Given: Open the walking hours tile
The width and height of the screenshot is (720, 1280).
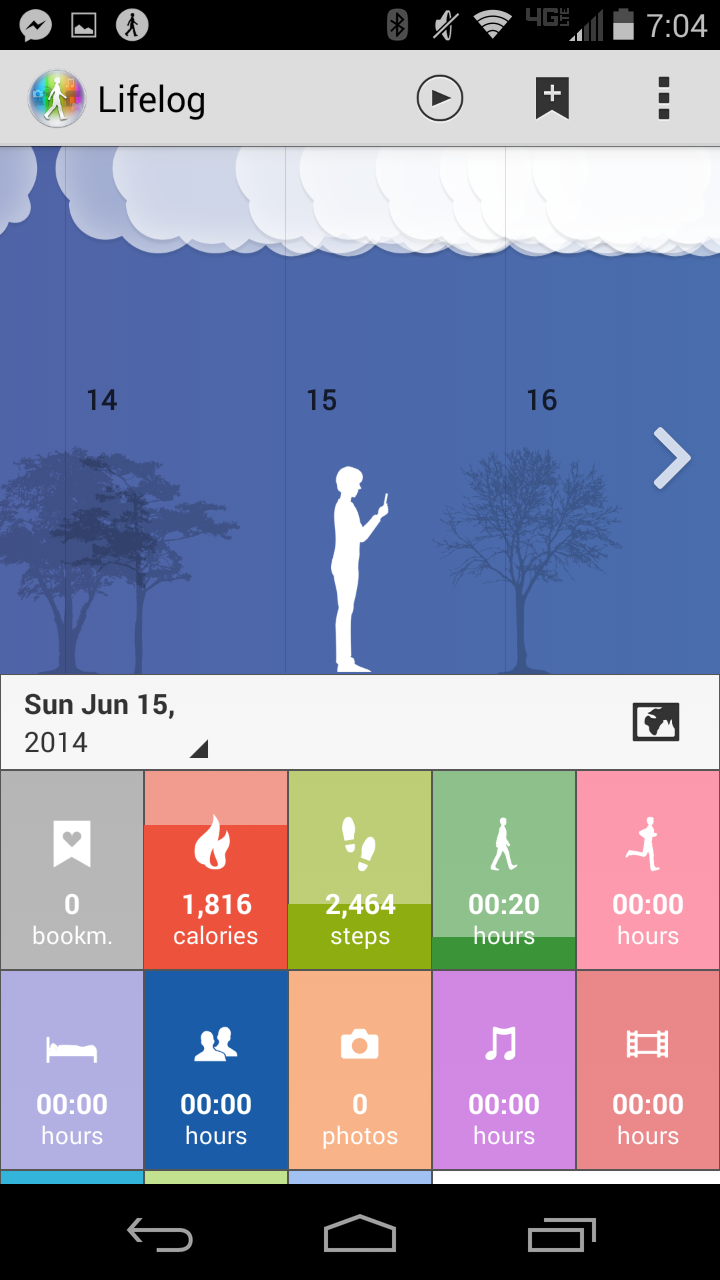Looking at the screenshot, I should [x=504, y=870].
